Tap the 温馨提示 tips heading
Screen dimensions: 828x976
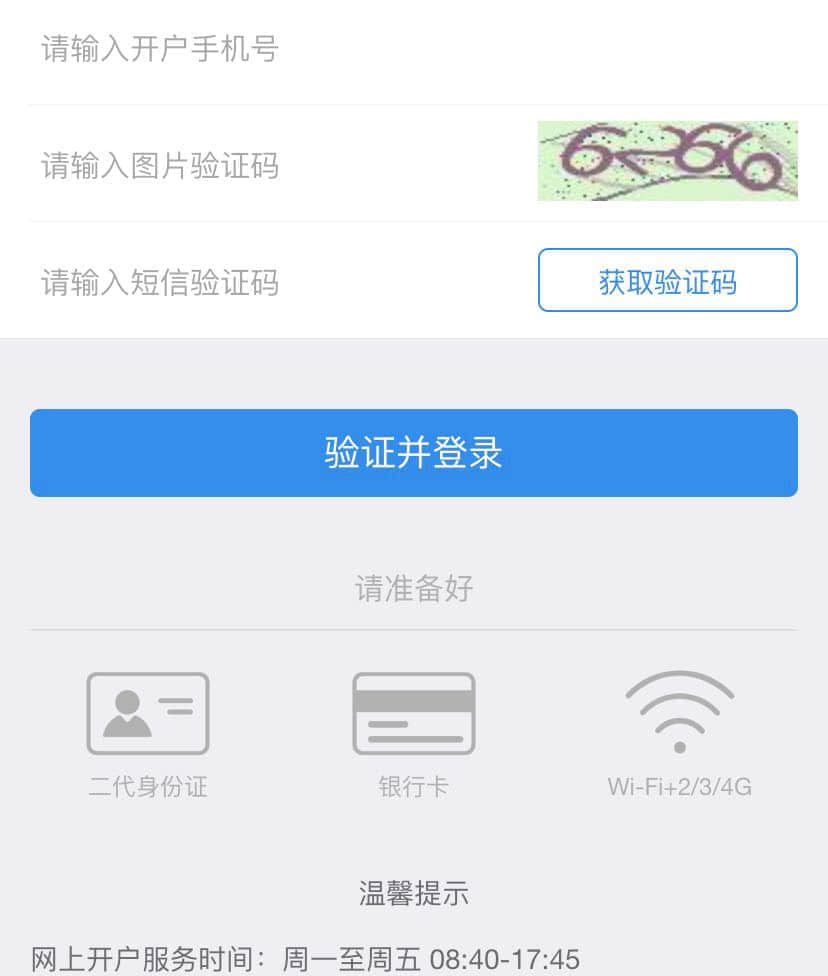point(414,895)
